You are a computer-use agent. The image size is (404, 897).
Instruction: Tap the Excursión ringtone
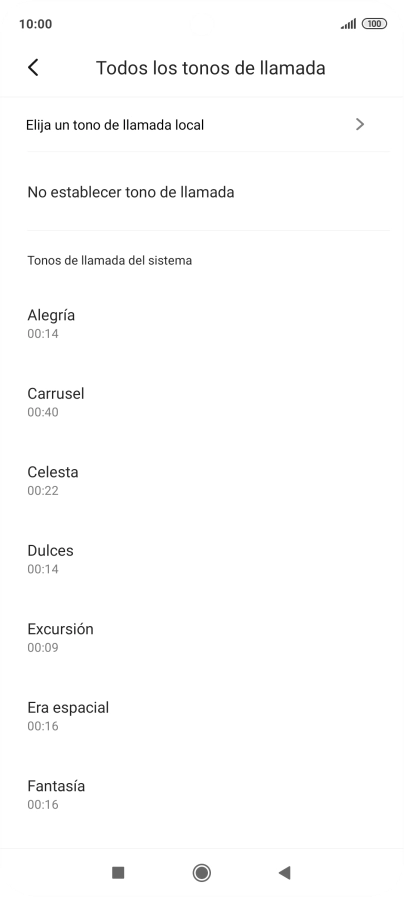[x=202, y=637]
